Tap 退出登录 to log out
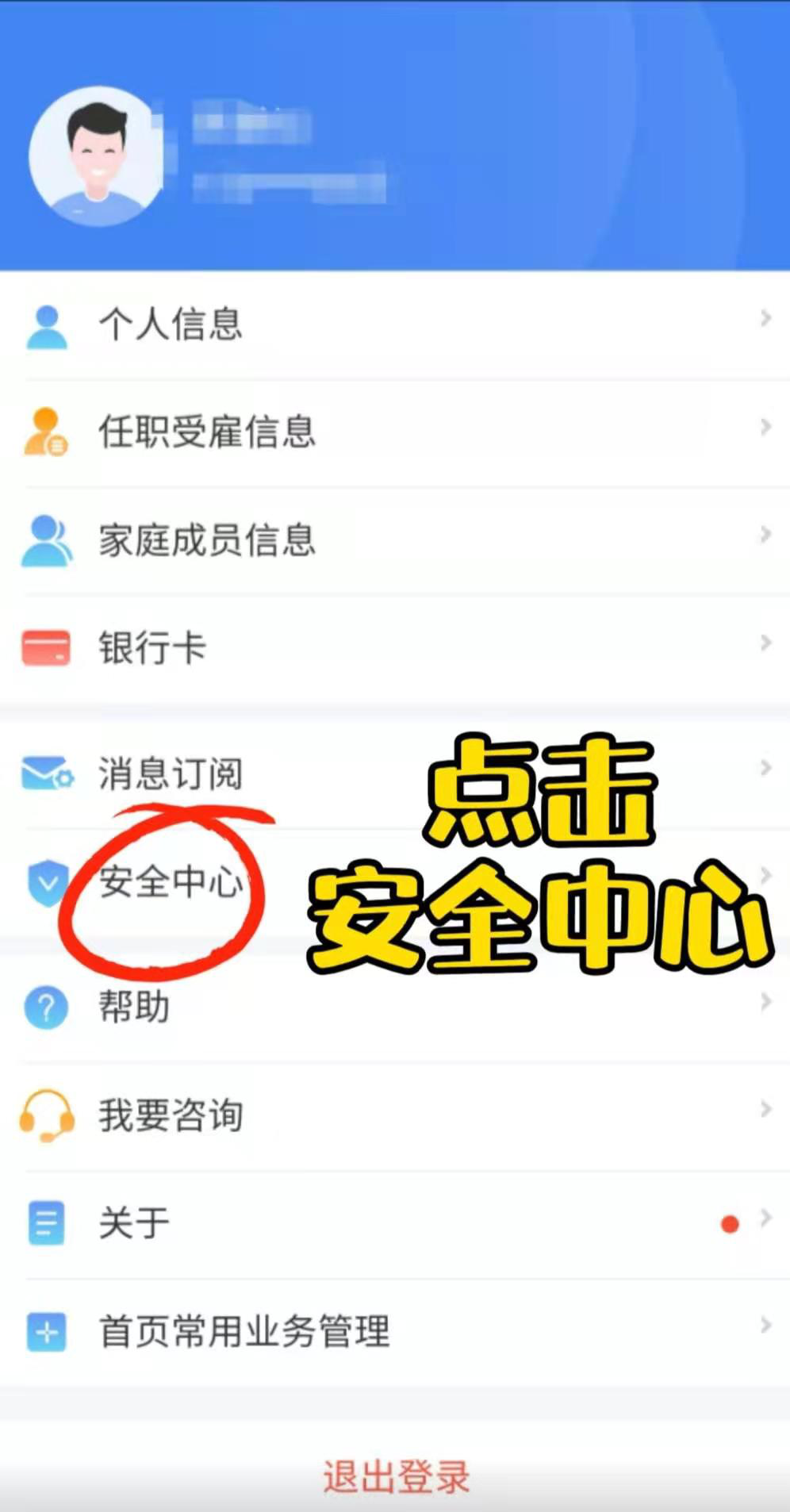Image resolution: width=790 pixels, height=1512 pixels. [396, 1477]
